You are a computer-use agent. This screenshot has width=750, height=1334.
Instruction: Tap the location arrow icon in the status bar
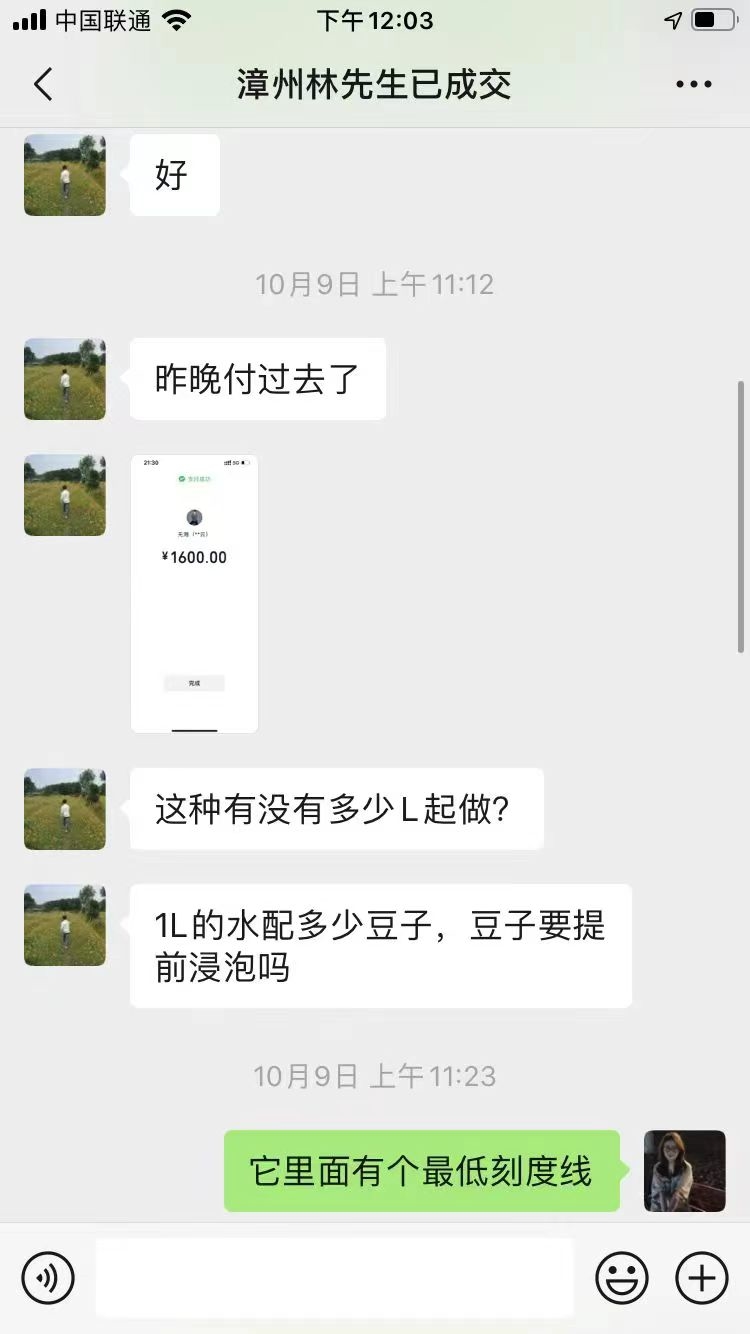tap(673, 19)
